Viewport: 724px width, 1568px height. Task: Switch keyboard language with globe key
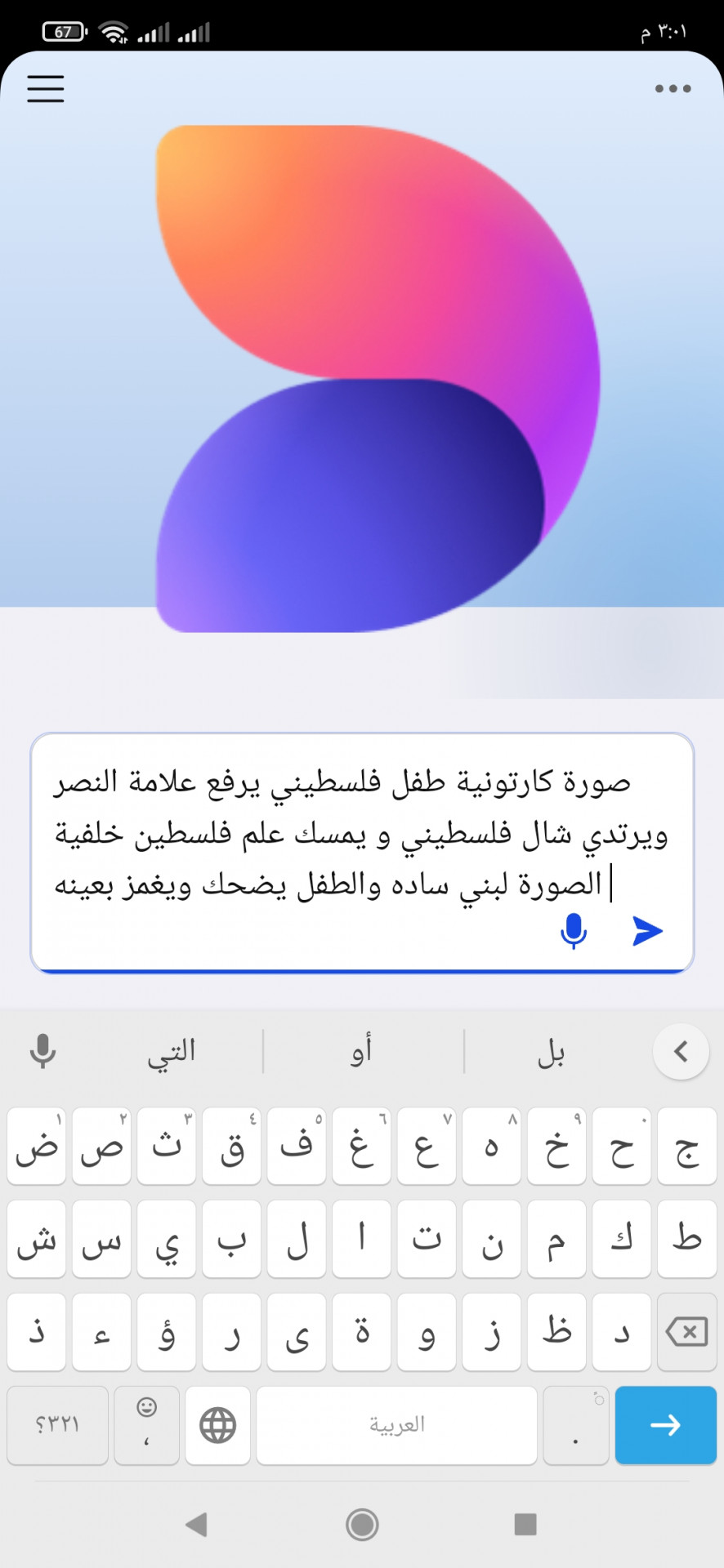coord(217,1425)
